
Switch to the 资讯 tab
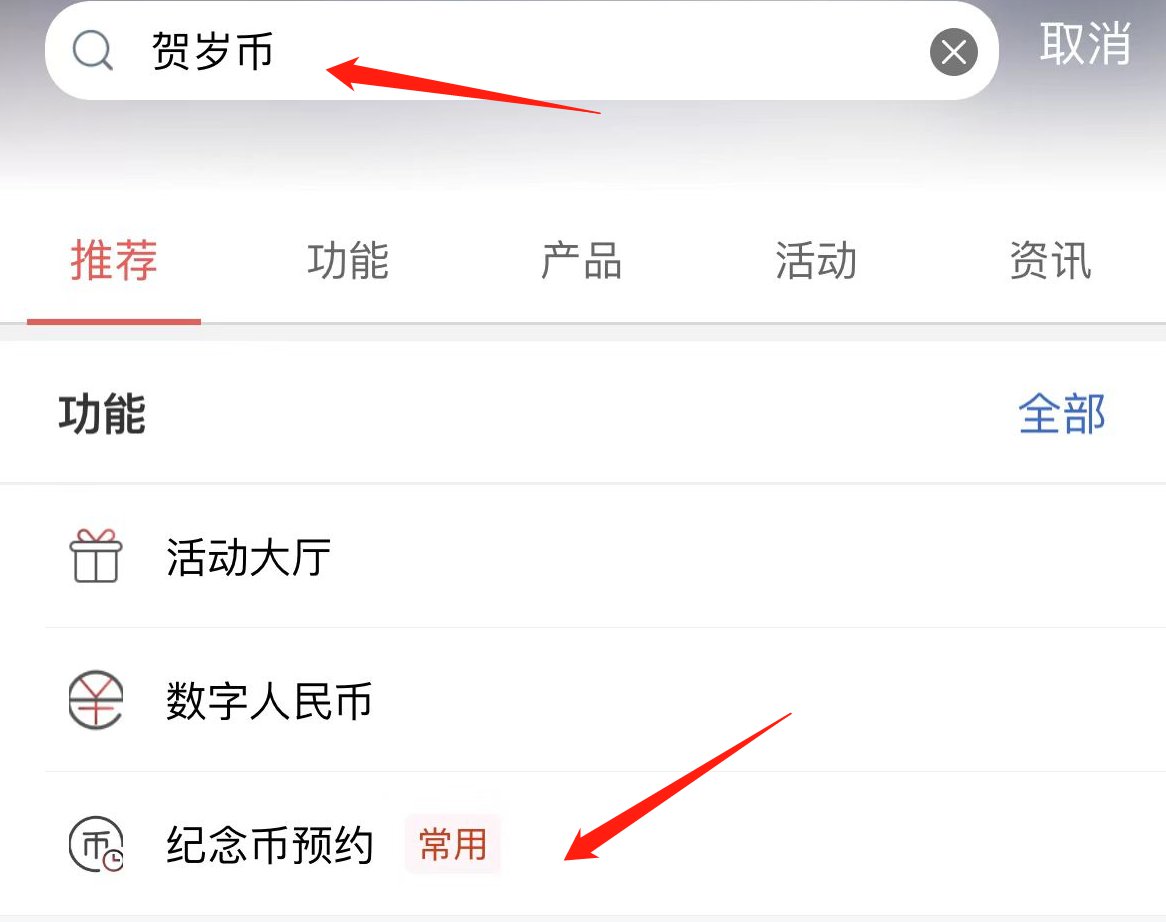click(x=1050, y=261)
